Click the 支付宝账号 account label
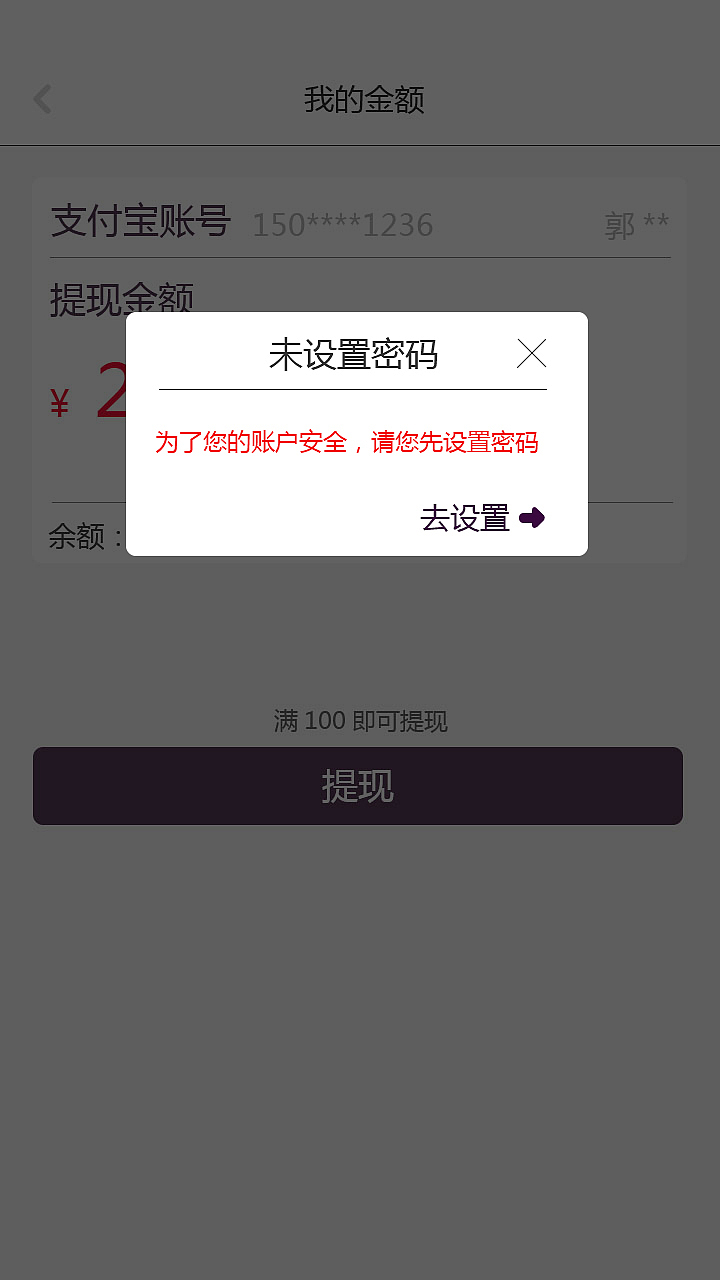Viewport: 720px width, 1280px height. (x=140, y=222)
